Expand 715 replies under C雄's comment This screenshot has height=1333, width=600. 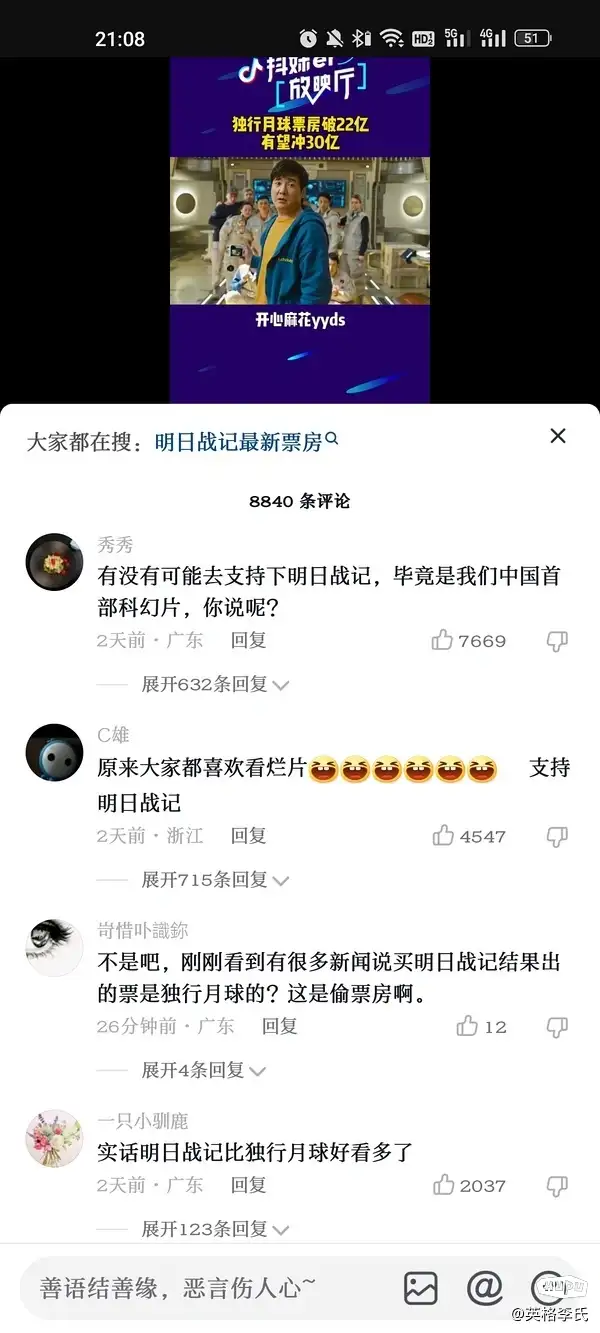[214, 880]
